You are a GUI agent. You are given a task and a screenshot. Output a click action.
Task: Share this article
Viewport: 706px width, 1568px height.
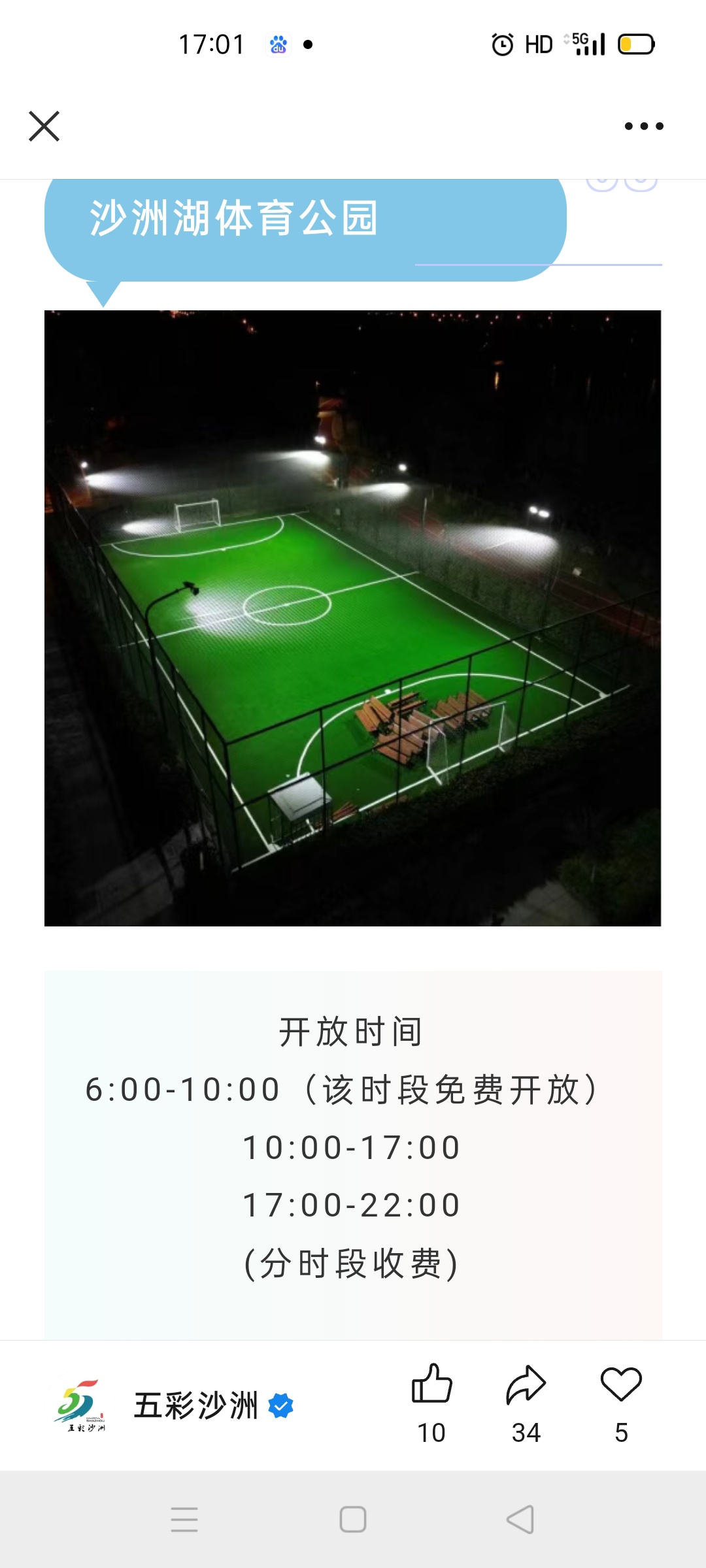click(x=526, y=1384)
